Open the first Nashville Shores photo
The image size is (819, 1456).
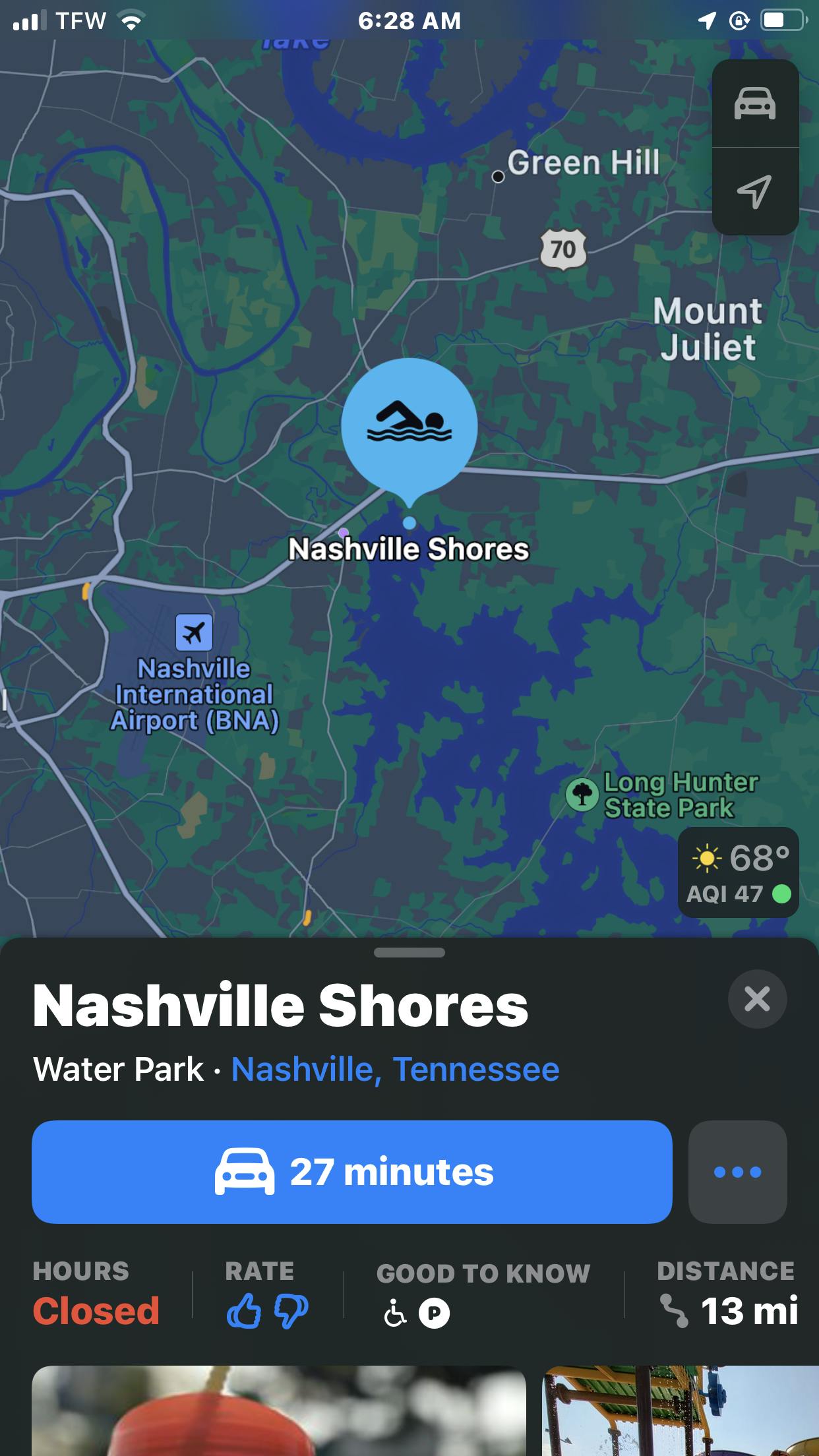278,1411
